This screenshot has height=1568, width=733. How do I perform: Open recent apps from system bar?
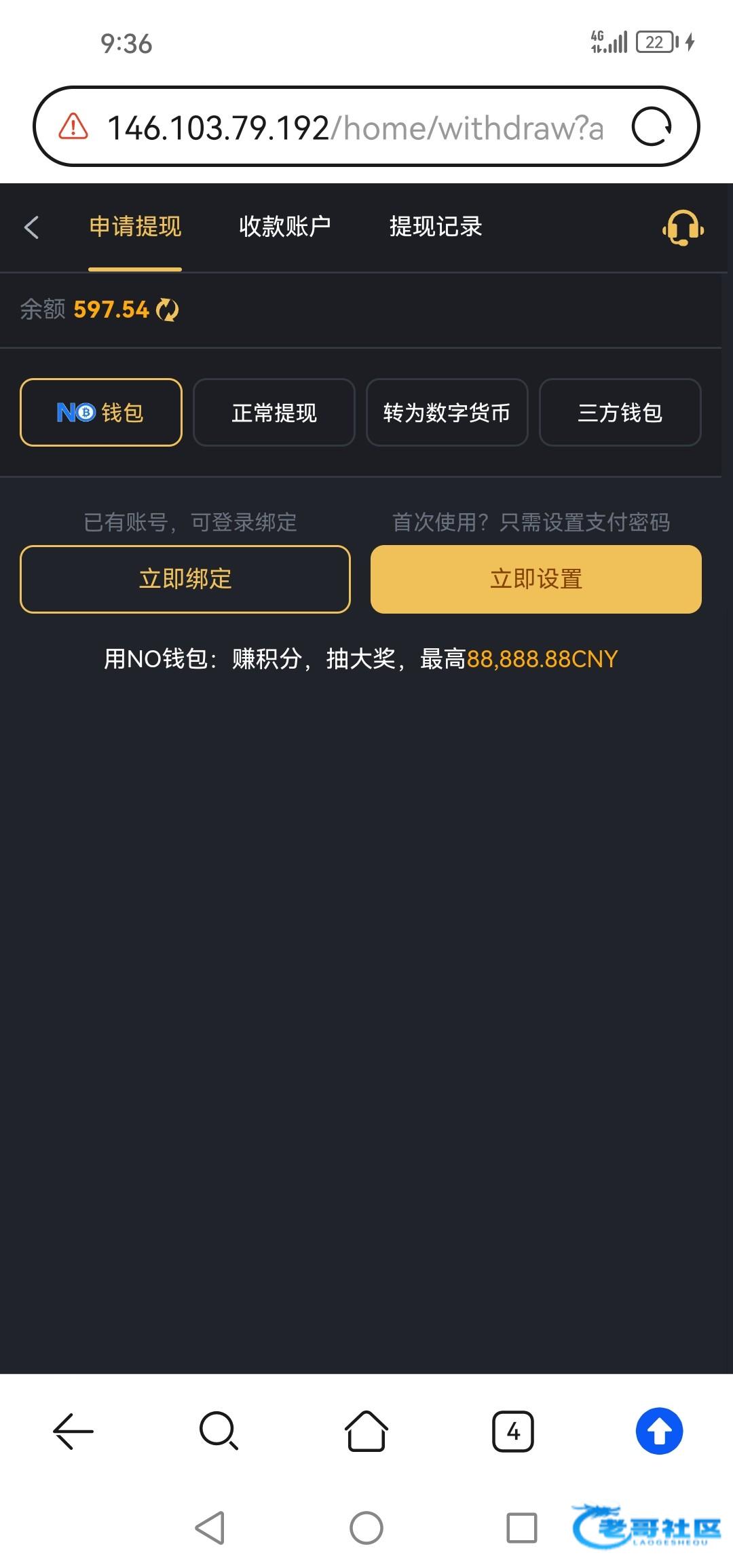tap(522, 1528)
